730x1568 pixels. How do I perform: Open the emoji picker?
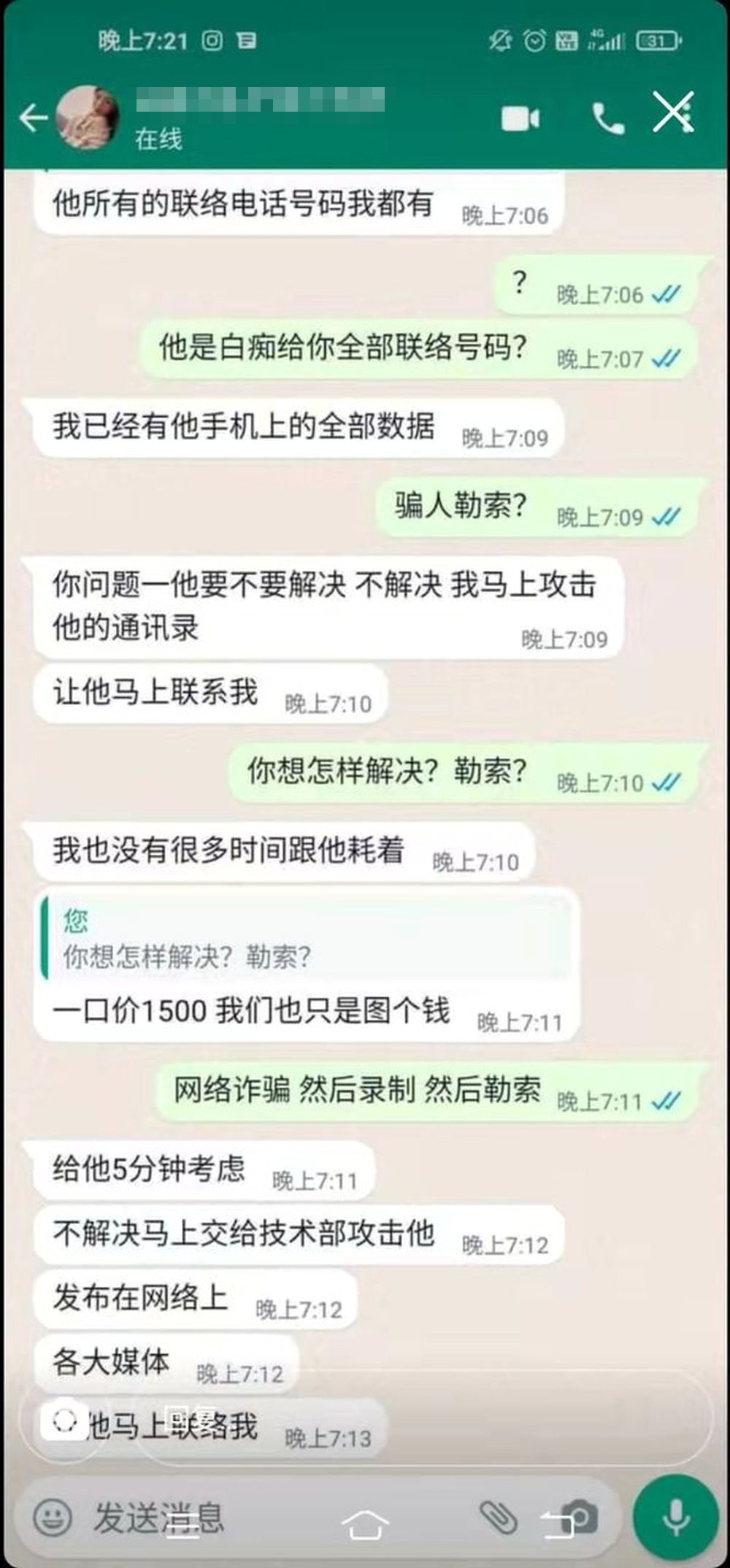(53, 1518)
